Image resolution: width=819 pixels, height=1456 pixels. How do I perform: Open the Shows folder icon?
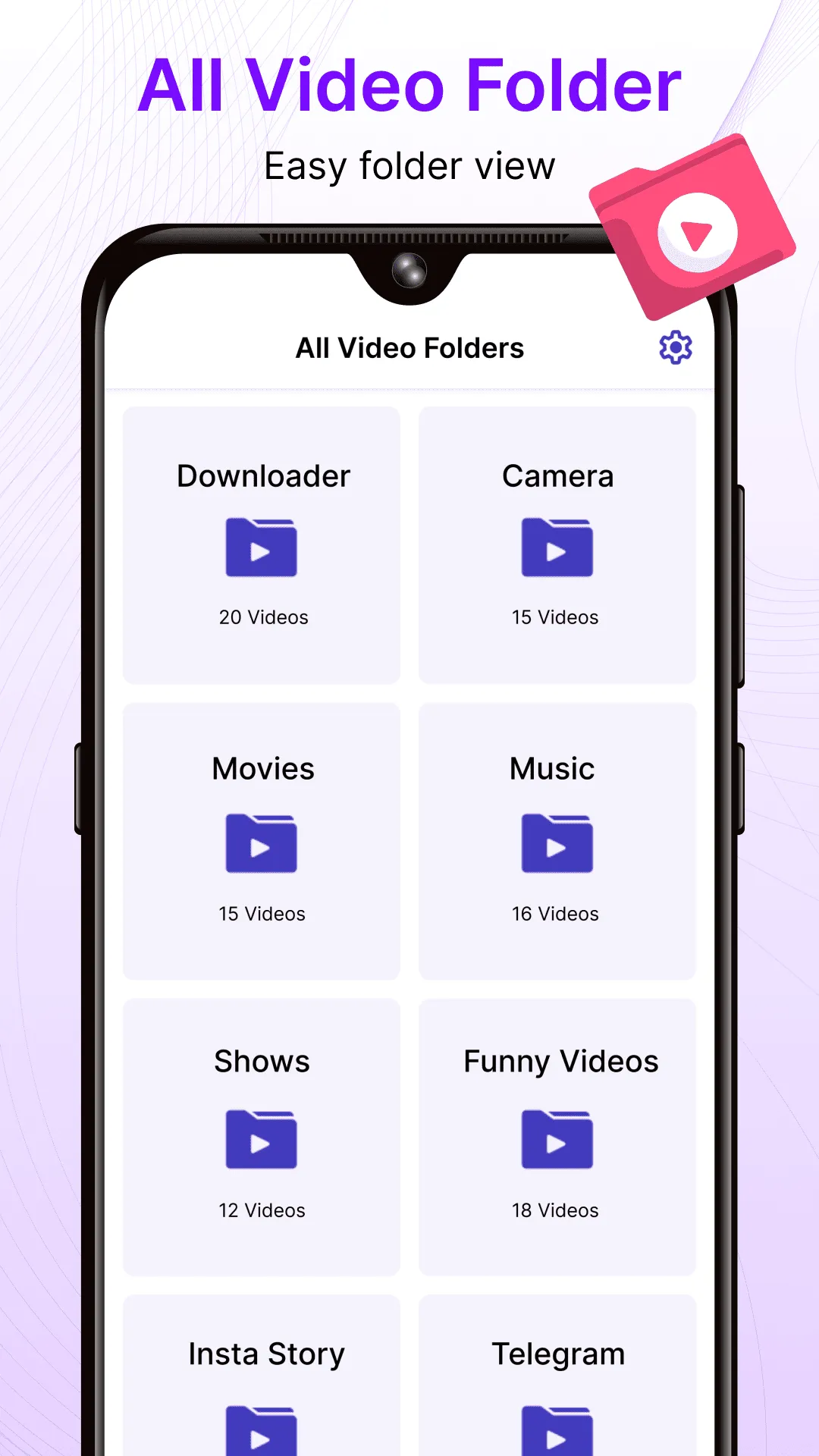[x=262, y=1141]
